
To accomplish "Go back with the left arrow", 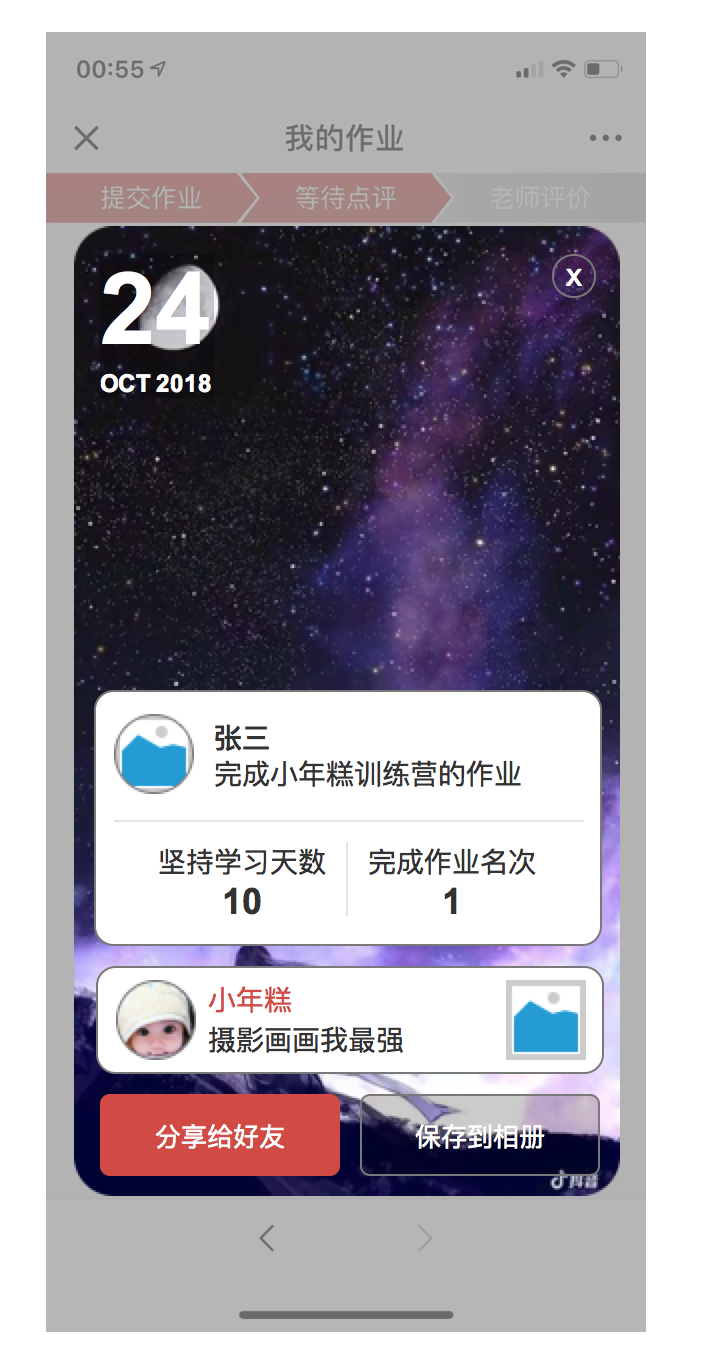I will pyautogui.click(x=267, y=1239).
